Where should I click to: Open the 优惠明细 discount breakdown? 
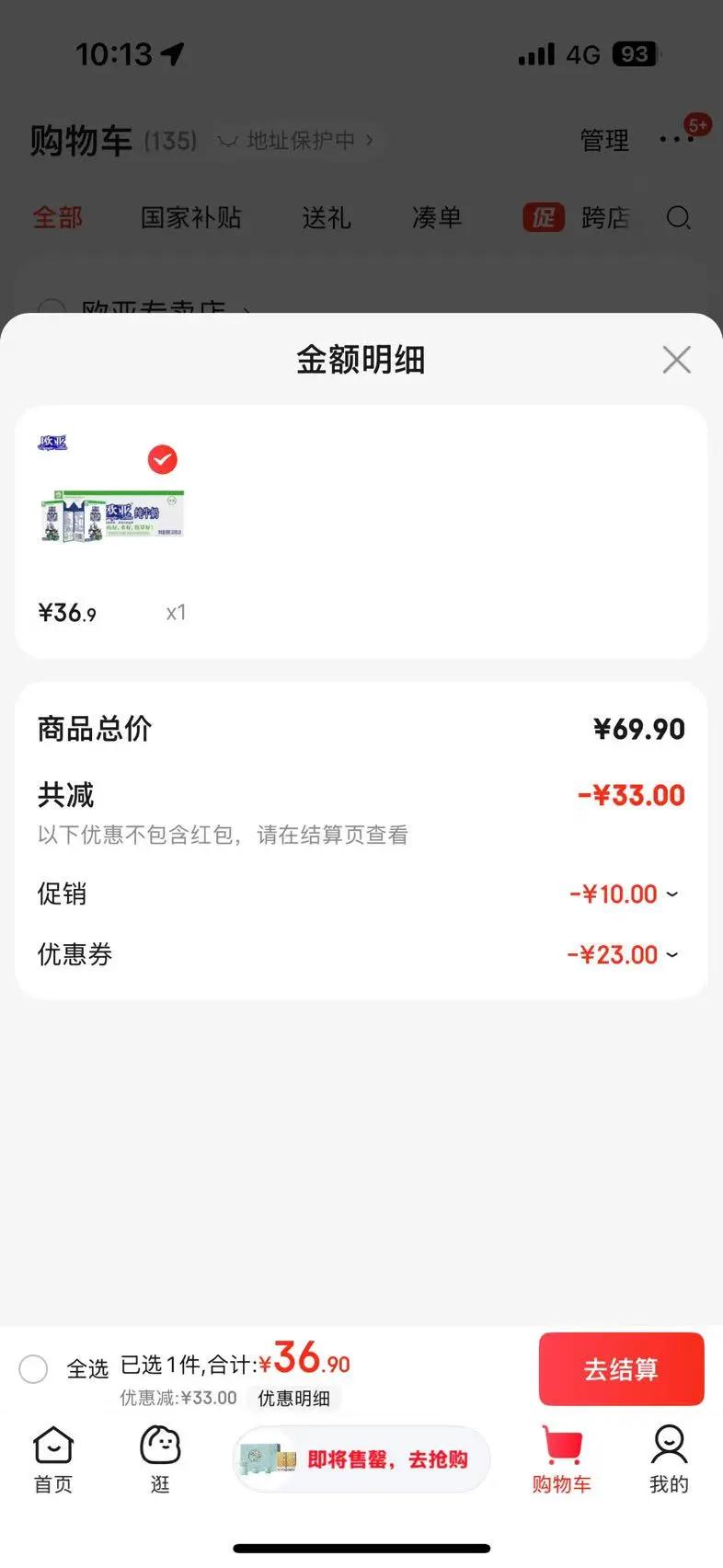click(293, 1399)
